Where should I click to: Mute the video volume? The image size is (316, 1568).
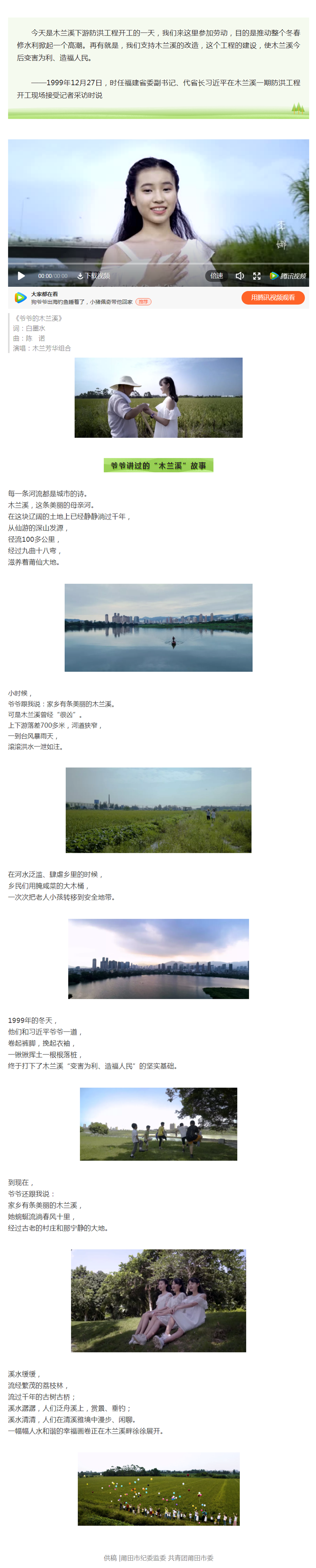[239, 276]
